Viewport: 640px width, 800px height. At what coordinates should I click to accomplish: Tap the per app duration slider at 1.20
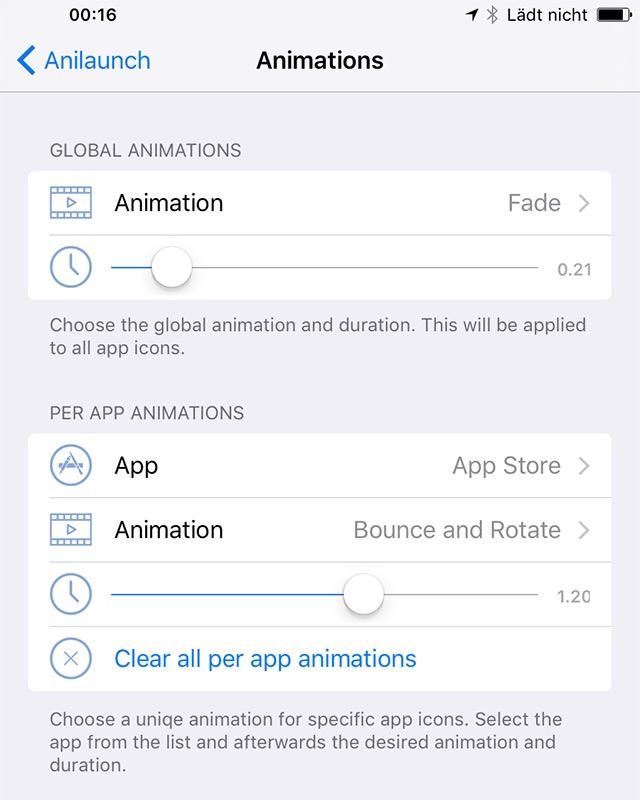pos(363,595)
